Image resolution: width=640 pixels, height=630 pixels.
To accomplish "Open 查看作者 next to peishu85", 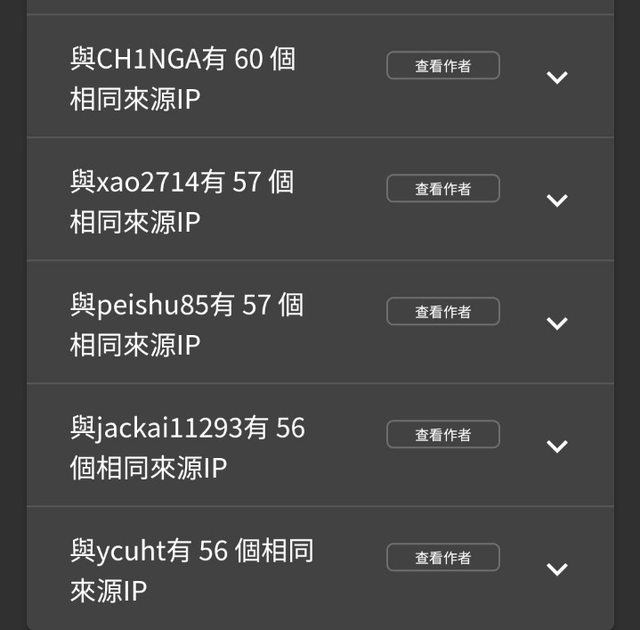I will [x=443, y=312].
